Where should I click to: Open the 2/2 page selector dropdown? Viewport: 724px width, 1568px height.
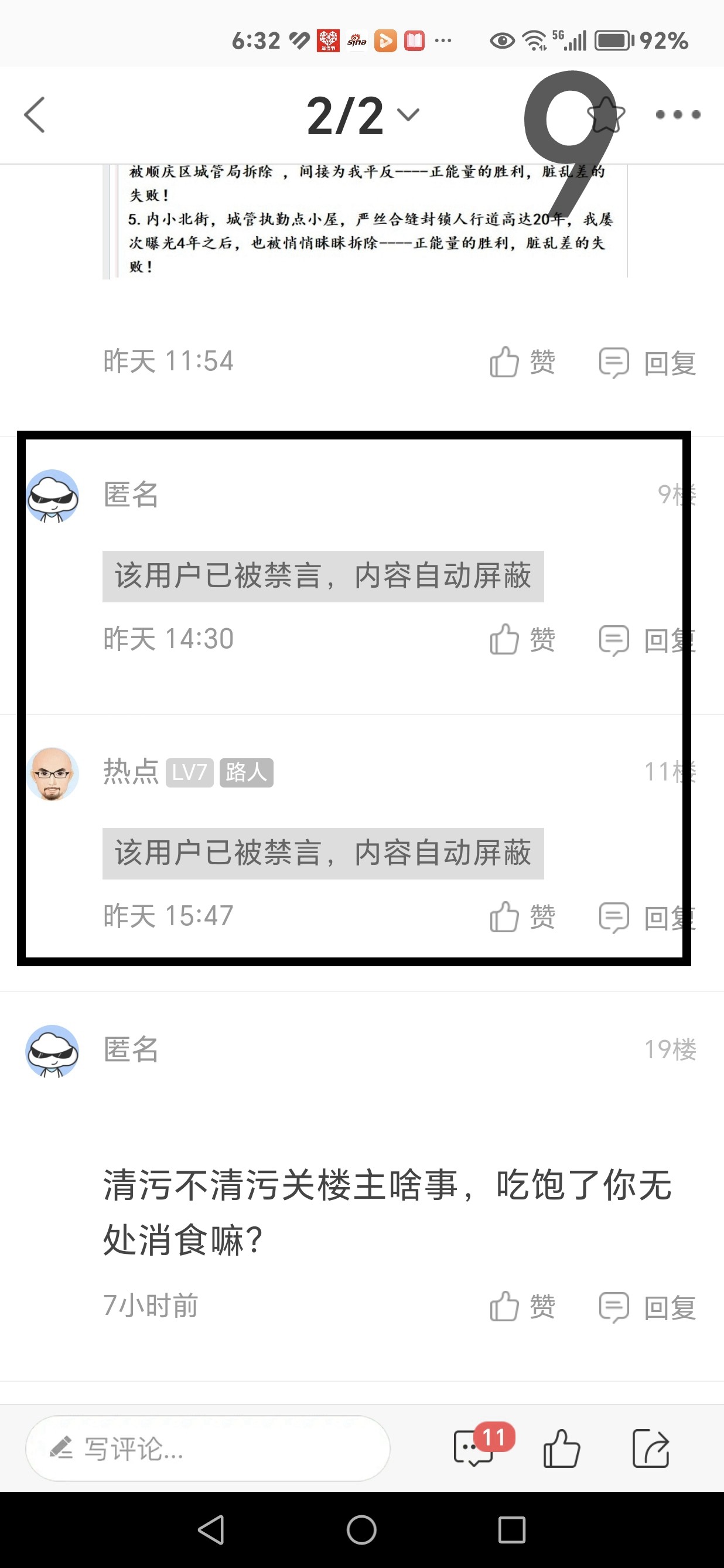pos(363,115)
